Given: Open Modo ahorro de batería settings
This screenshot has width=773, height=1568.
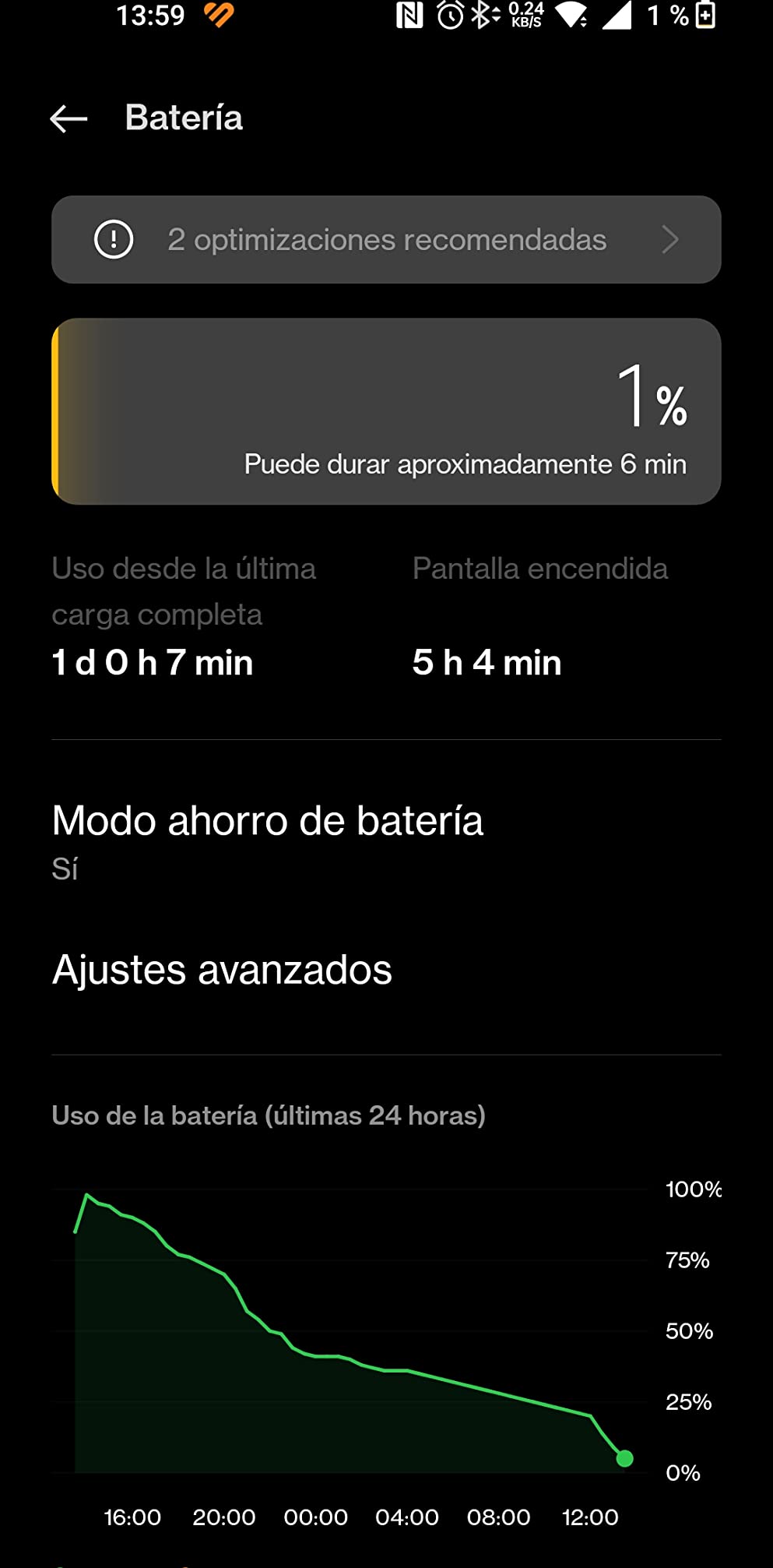Looking at the screenshot, I should click(268, 840).
